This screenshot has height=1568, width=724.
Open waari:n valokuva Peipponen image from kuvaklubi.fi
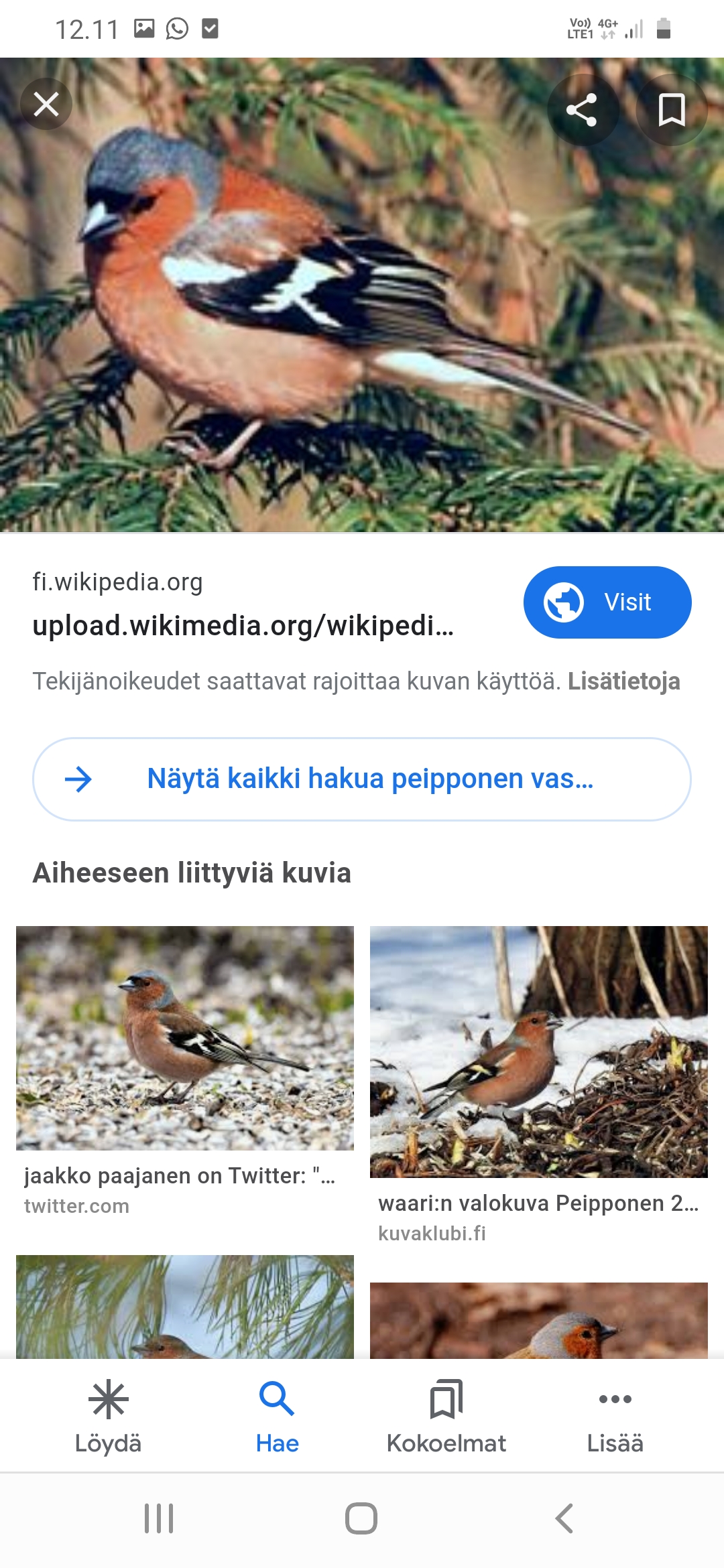pyautogui.click(x=538, y=1052)
